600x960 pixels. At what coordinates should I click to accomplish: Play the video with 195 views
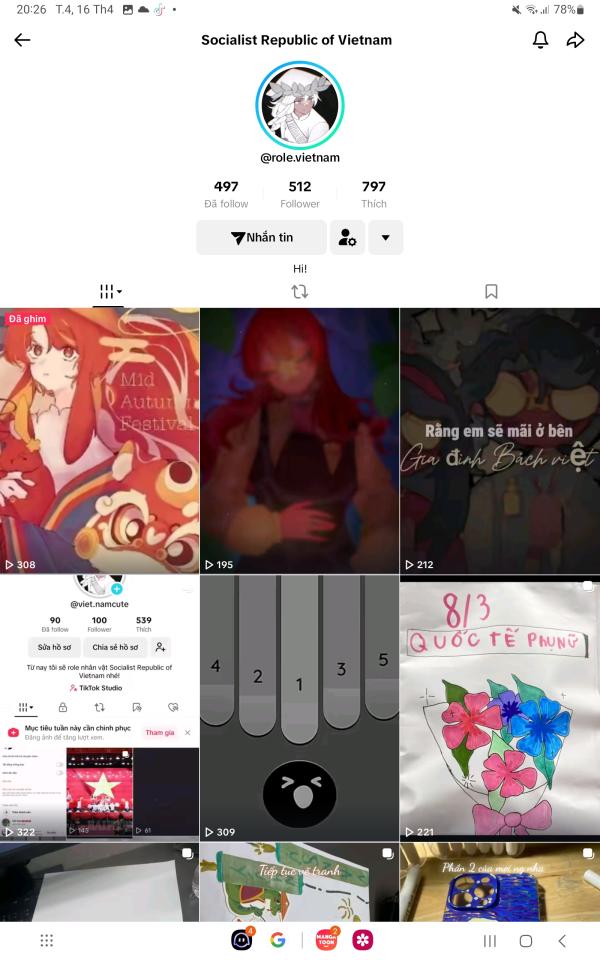pyautogui.click(x=299, y=441)
